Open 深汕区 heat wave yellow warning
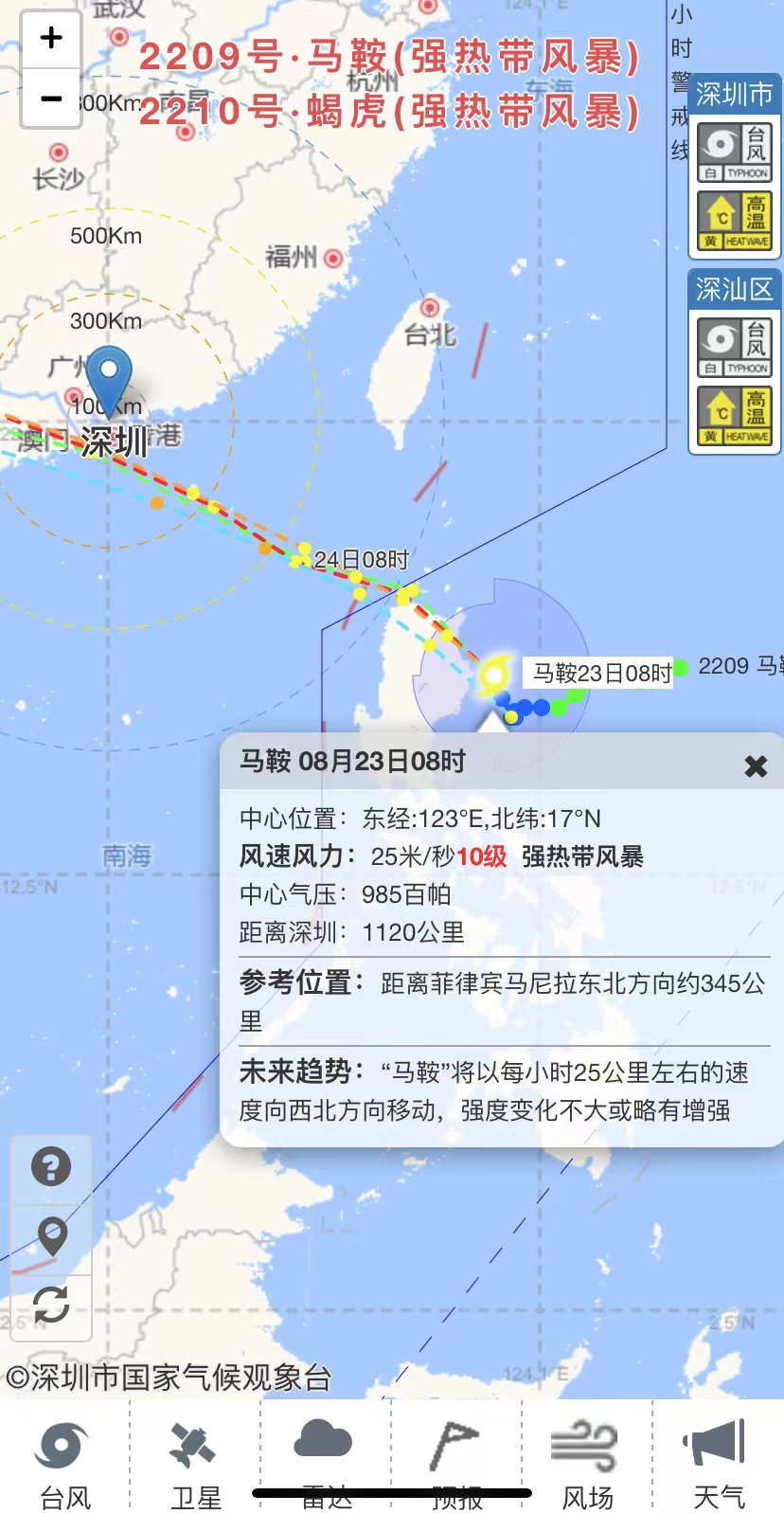Image resolution: width=784 pixels, height=1513 pixels. tap(735, 416)
